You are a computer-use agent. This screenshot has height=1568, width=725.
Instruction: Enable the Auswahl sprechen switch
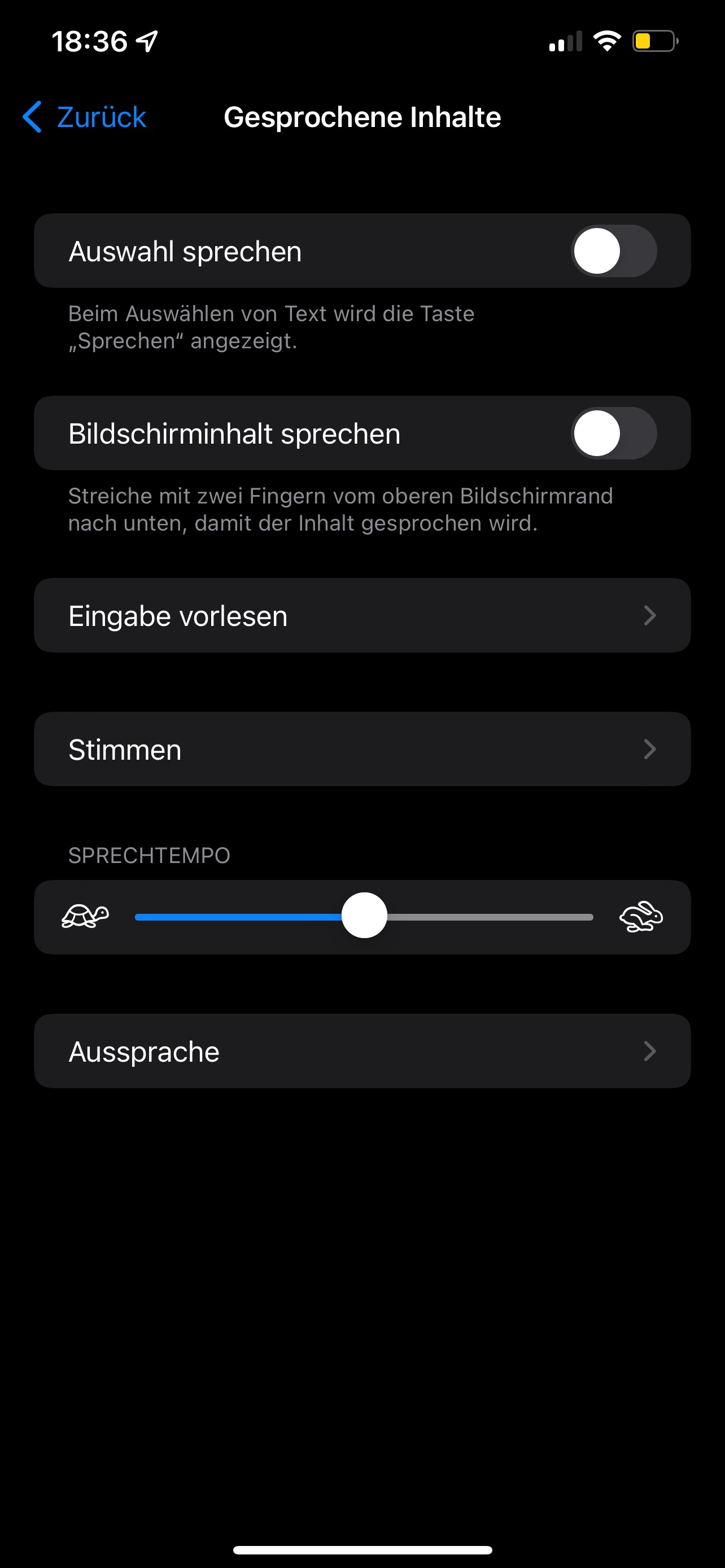(x=613, y=251)
